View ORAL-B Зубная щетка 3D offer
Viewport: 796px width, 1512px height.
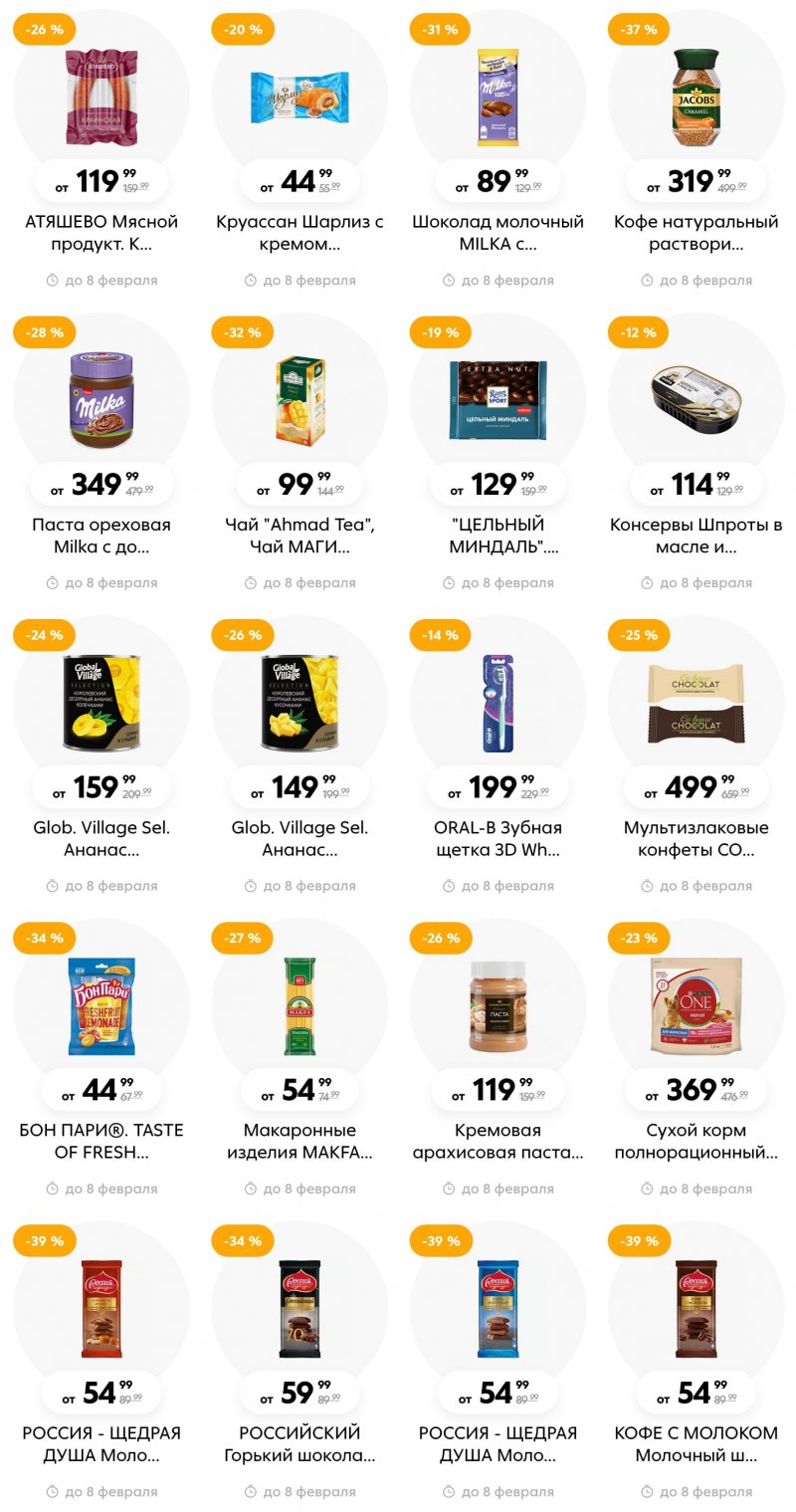click(x=497, y=838)
